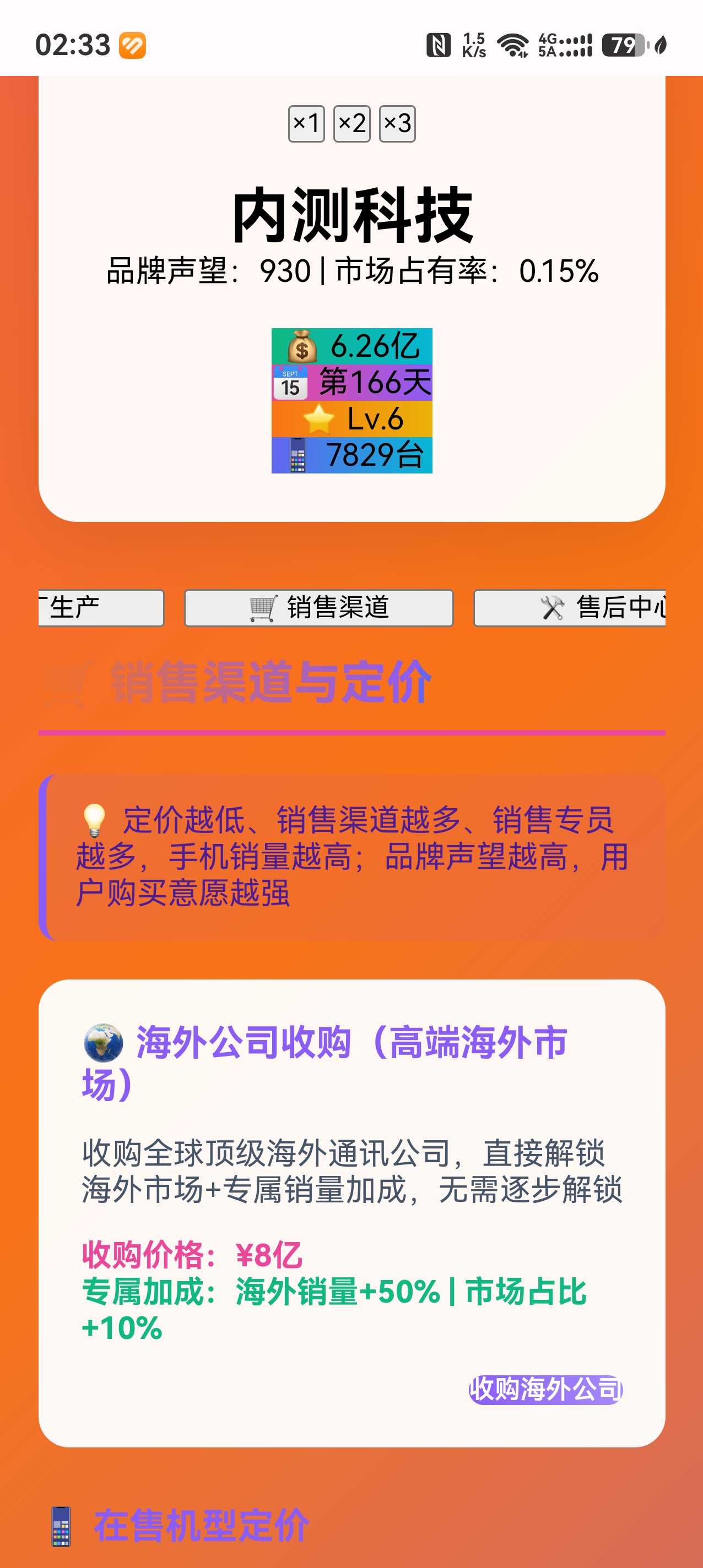Set game speed to ×1
Image resolution: width=703 pixels, height=1568 pixels.
pos(306,123)
